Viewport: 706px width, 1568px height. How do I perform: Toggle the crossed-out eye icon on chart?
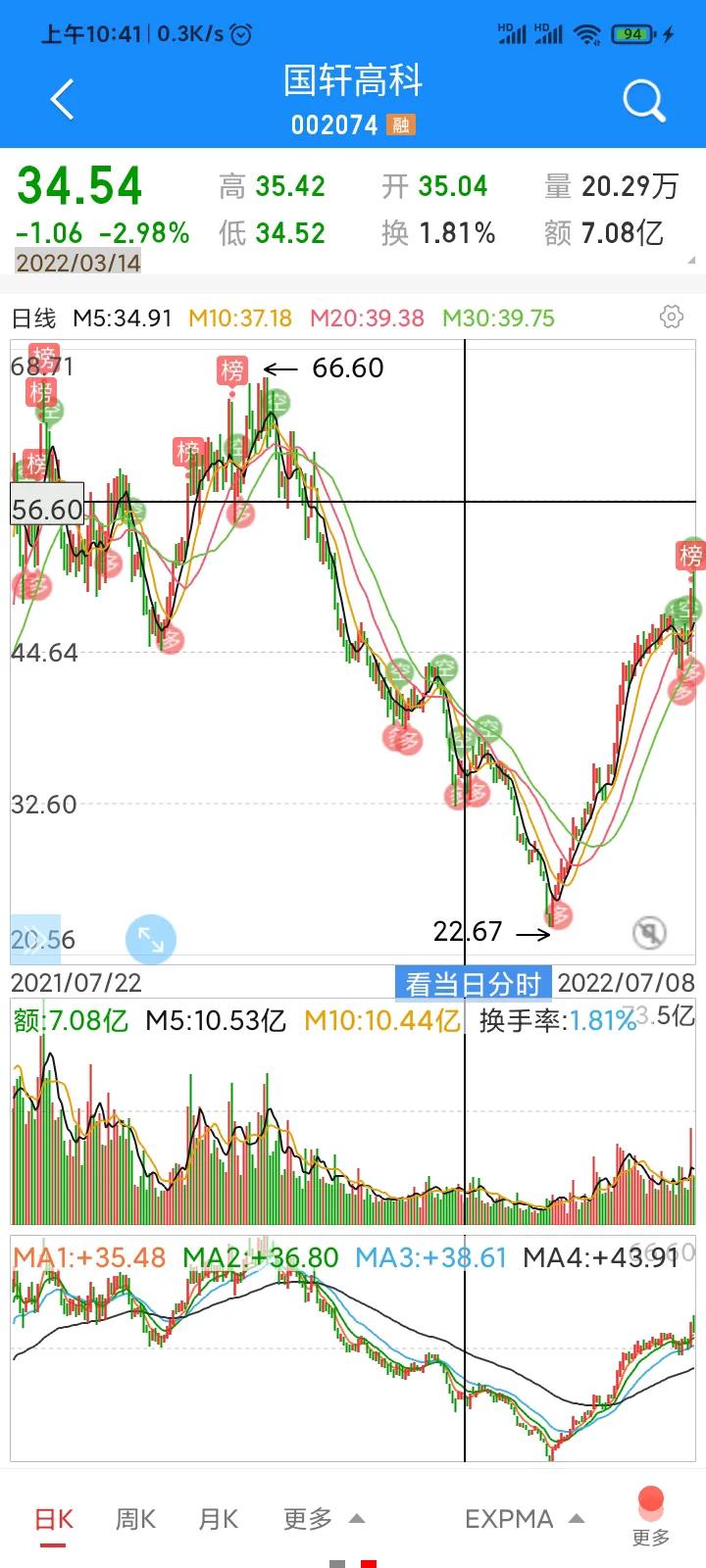pyautogui.click(x=649, y=933)
